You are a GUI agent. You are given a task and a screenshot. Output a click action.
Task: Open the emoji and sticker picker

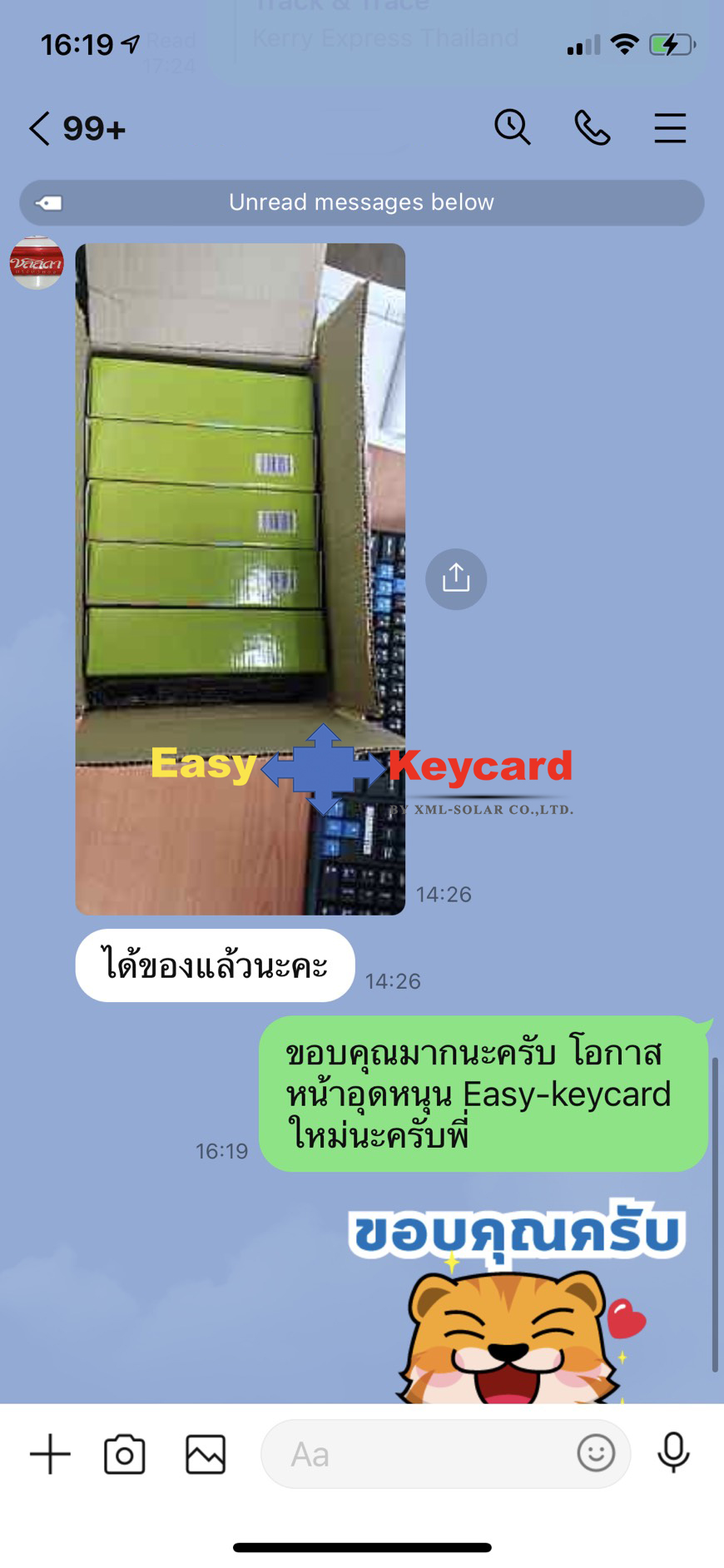(x=596, y=1453)
